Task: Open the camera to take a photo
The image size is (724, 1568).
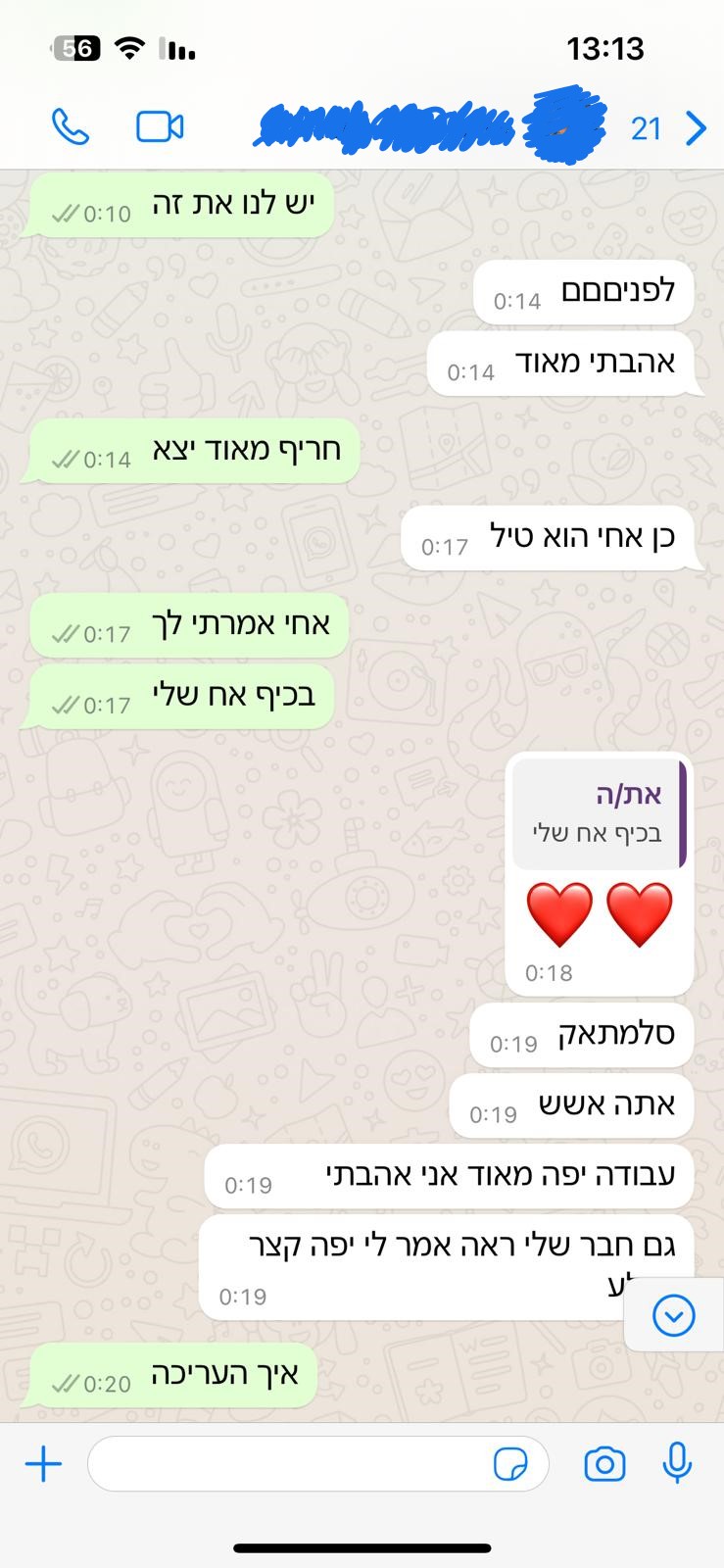Action: pos(604,1465)
